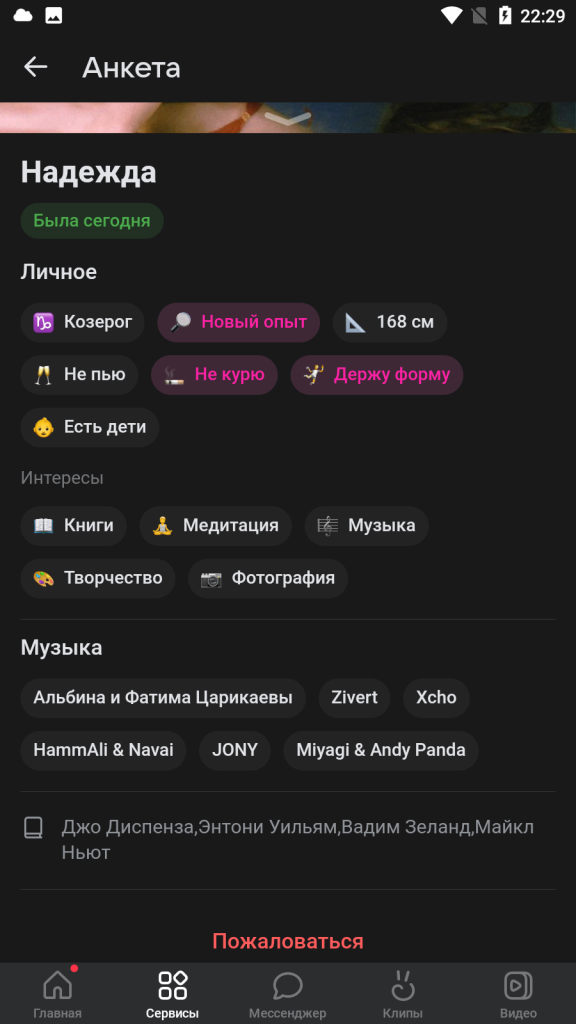Tap the Новый опыт chip
The height and width of the screenshot is (1024, 576).
pyautogui.click(x=238, y=322)
